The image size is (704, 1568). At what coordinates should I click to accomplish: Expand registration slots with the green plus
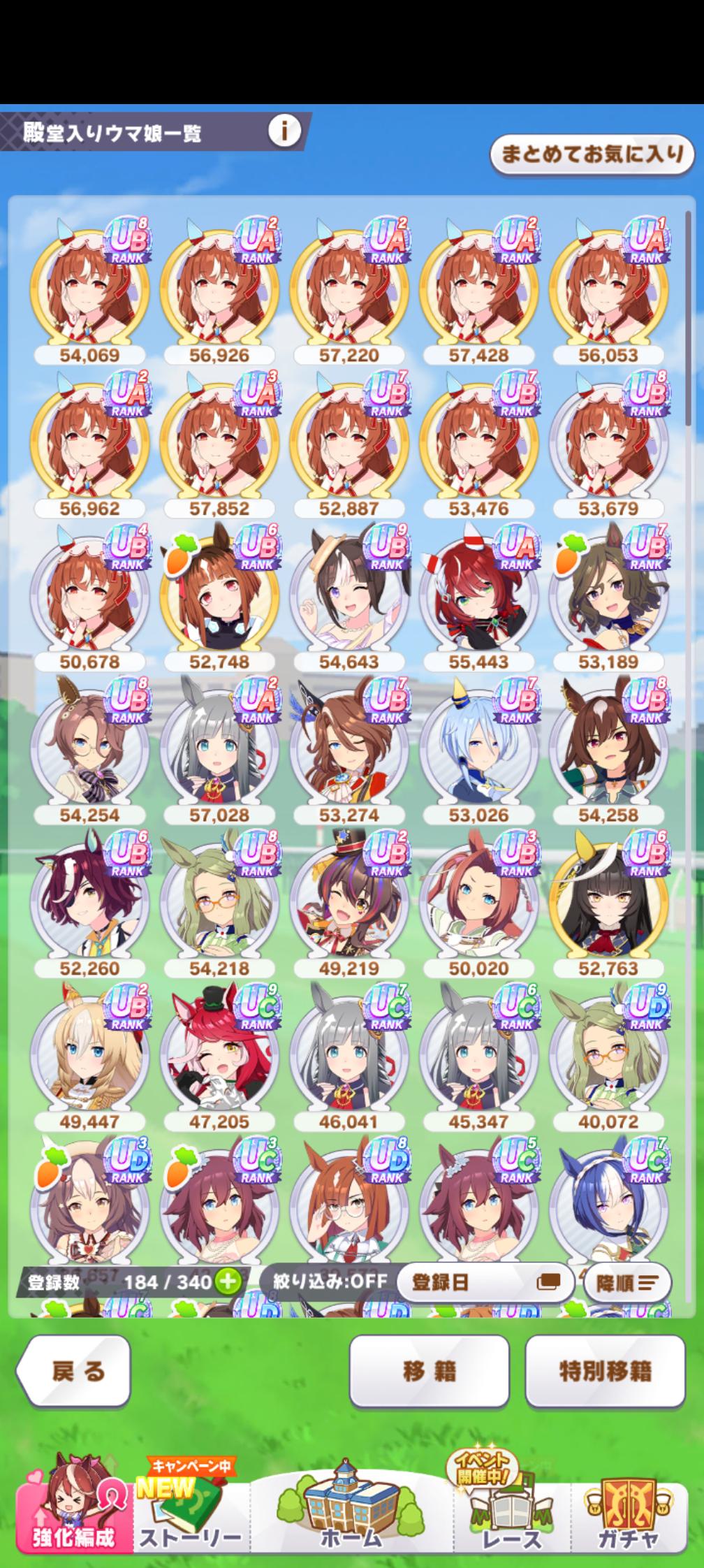point(228,1281)
